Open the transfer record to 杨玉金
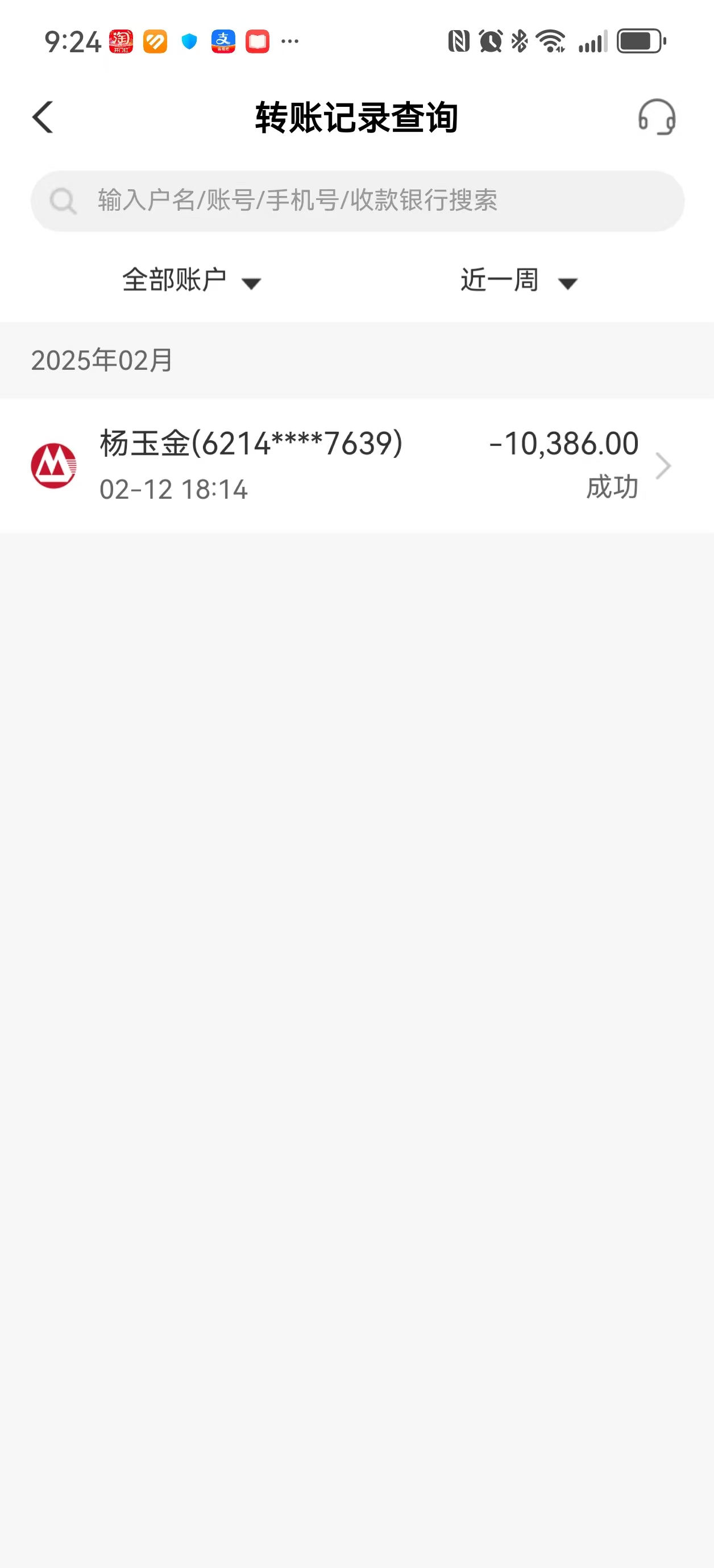 pyautogui.click(x=357, y=466)
